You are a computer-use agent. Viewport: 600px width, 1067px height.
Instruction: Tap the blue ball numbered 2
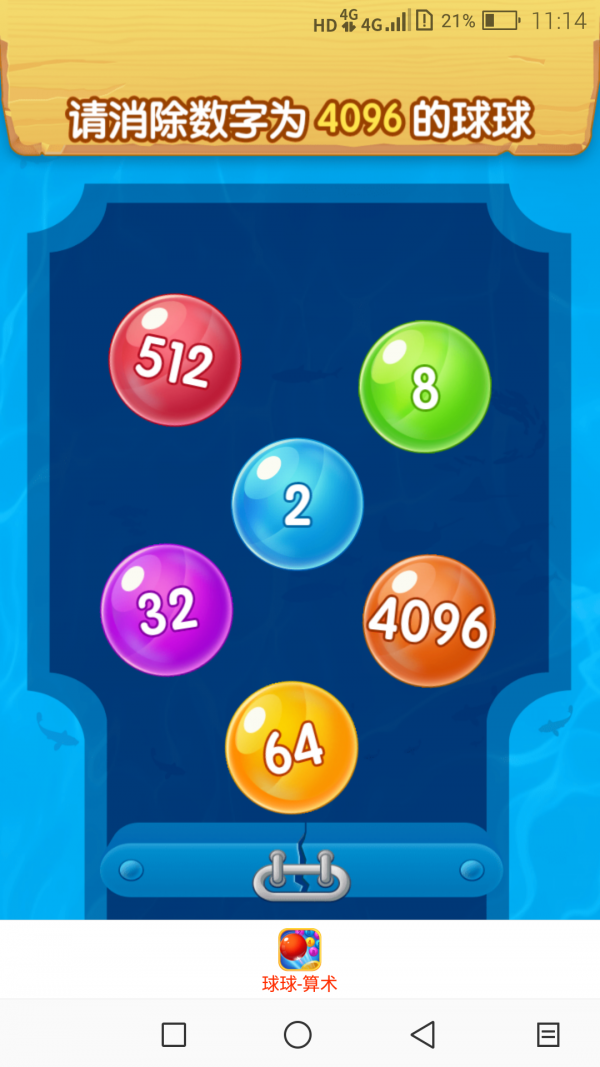(297, 503)
